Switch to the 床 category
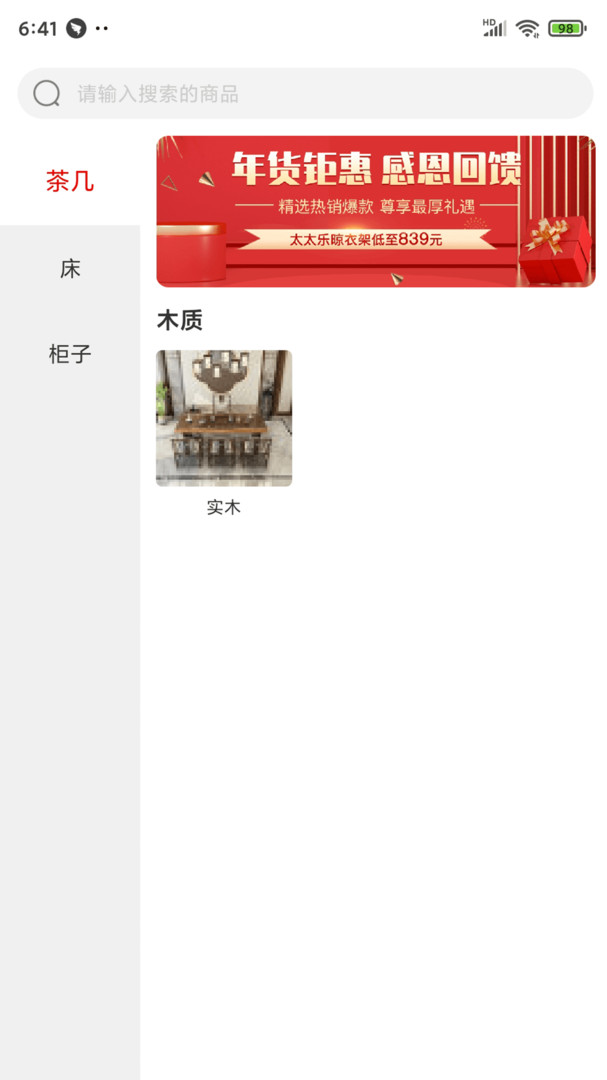 [x=70, y=269]
